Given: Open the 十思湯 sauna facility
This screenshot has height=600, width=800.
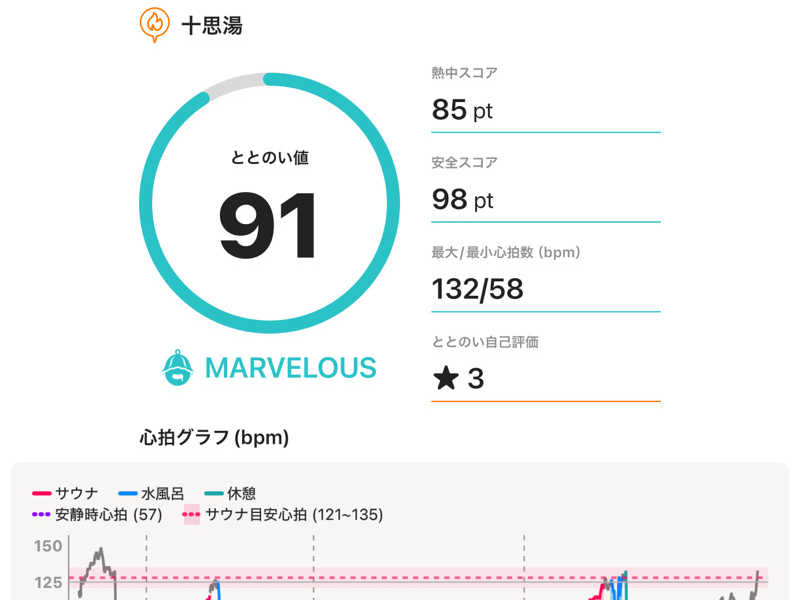Looking at the screenshot, I should tap(211, 25).
